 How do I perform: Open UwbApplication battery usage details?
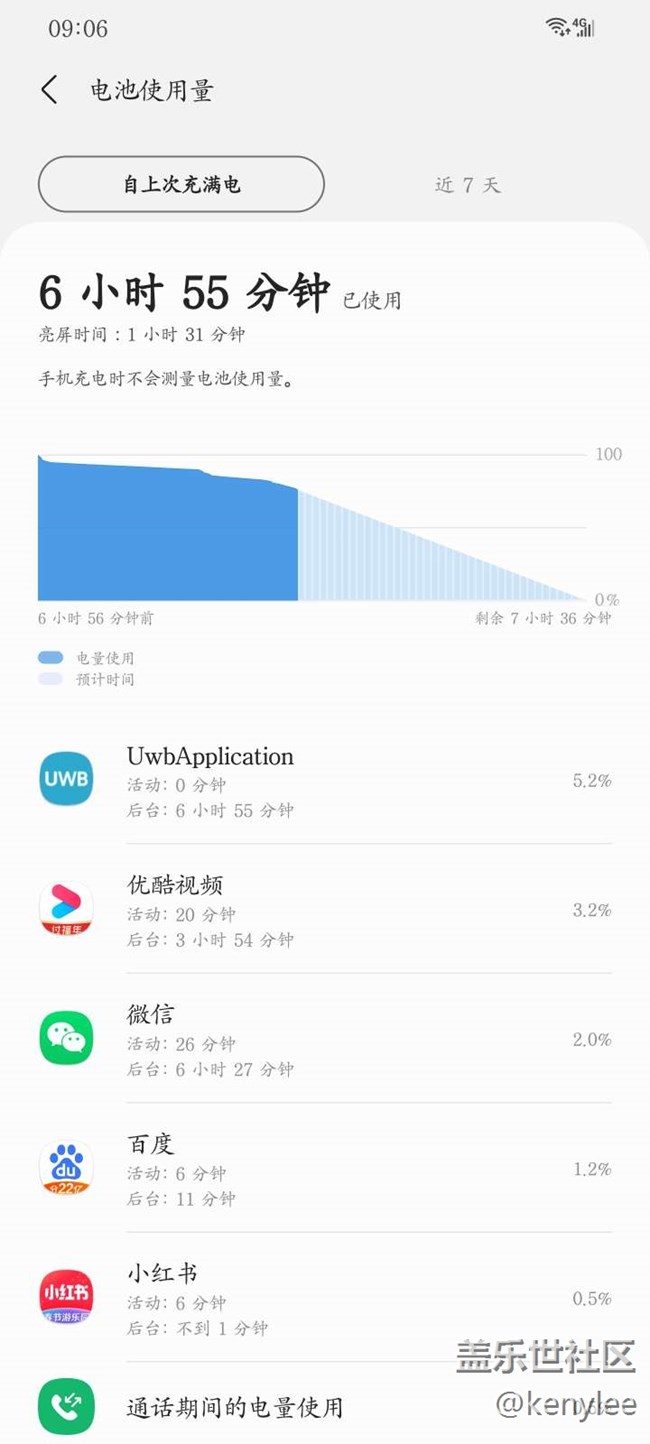325,781
